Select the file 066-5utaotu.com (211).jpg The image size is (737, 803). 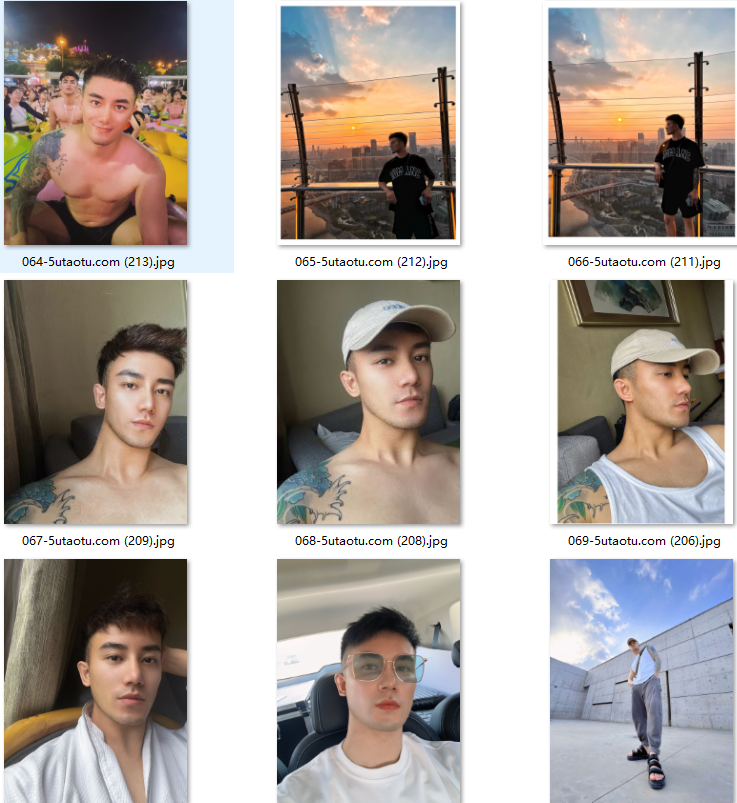click(641, 124)
